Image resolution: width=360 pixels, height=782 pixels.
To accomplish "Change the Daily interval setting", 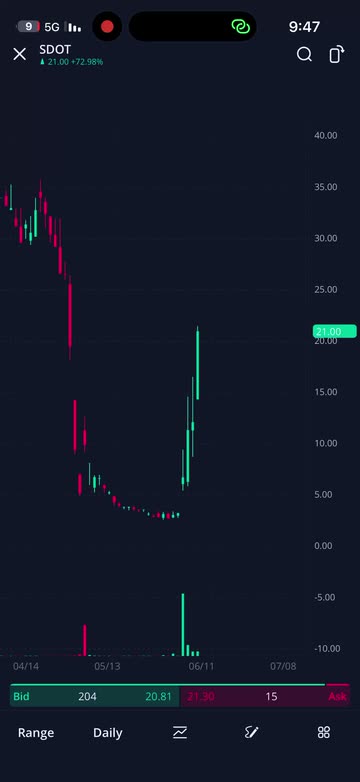I will [x=108, y=733].
